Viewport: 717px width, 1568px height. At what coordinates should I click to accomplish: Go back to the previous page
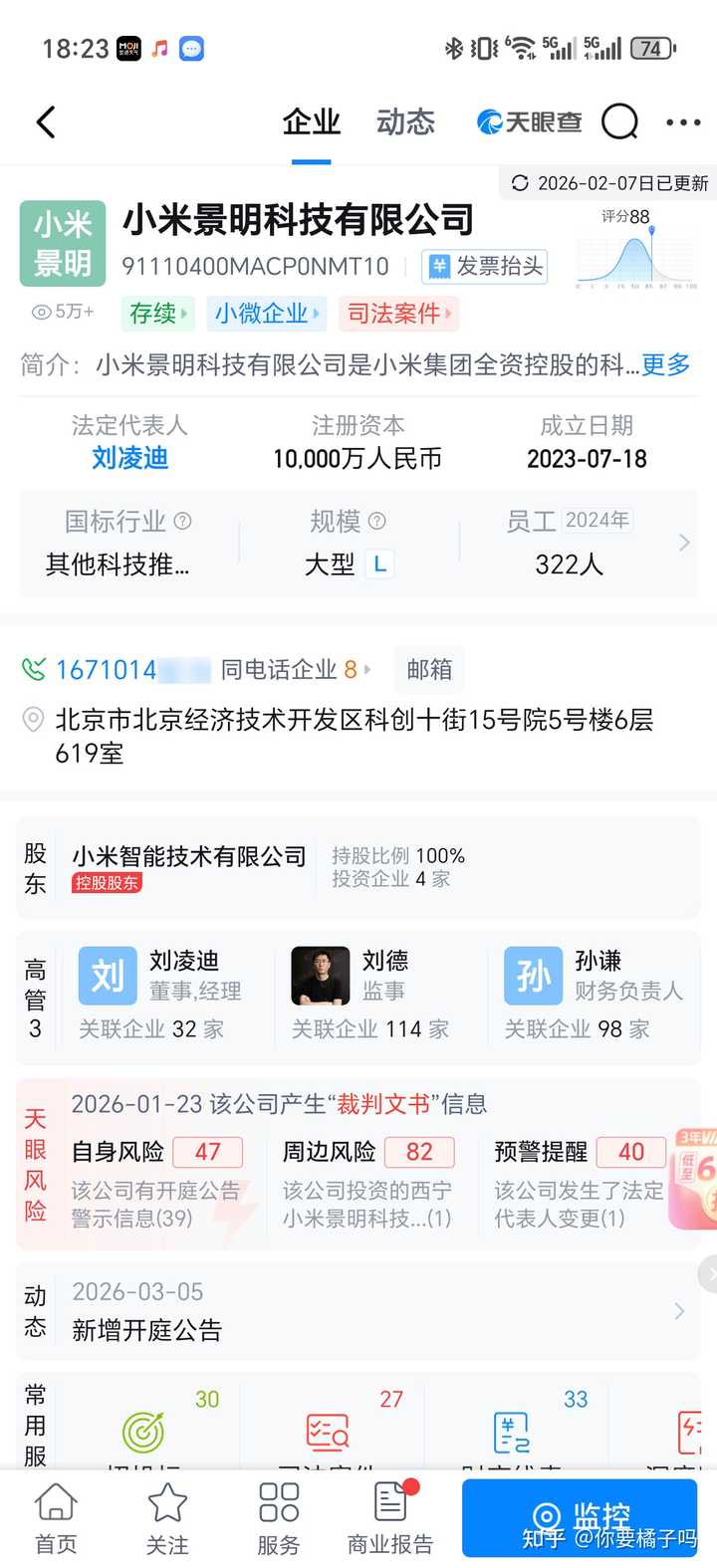click(x=46, y=122)
